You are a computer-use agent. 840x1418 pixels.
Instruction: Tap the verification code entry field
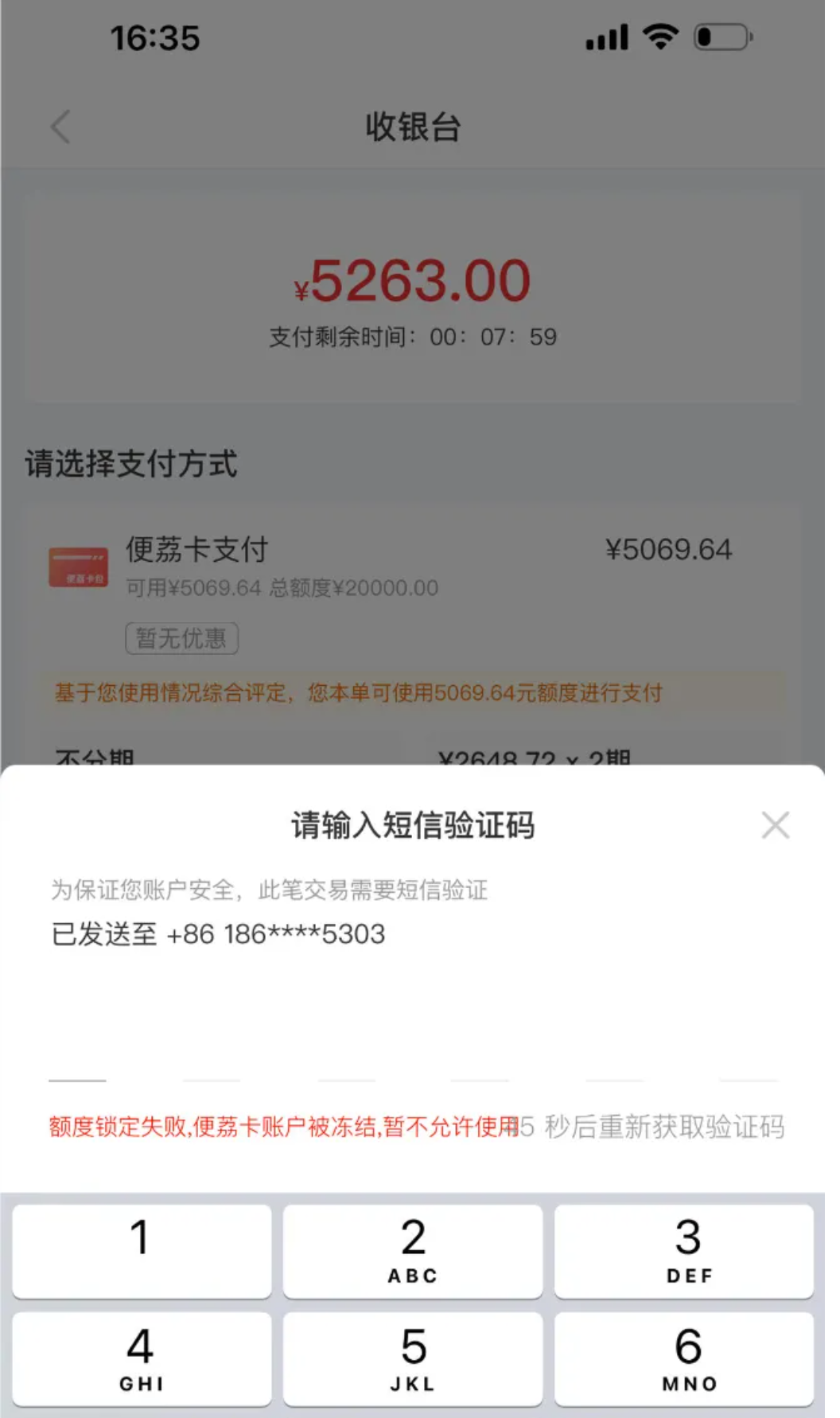click(x=412, y=1058)
